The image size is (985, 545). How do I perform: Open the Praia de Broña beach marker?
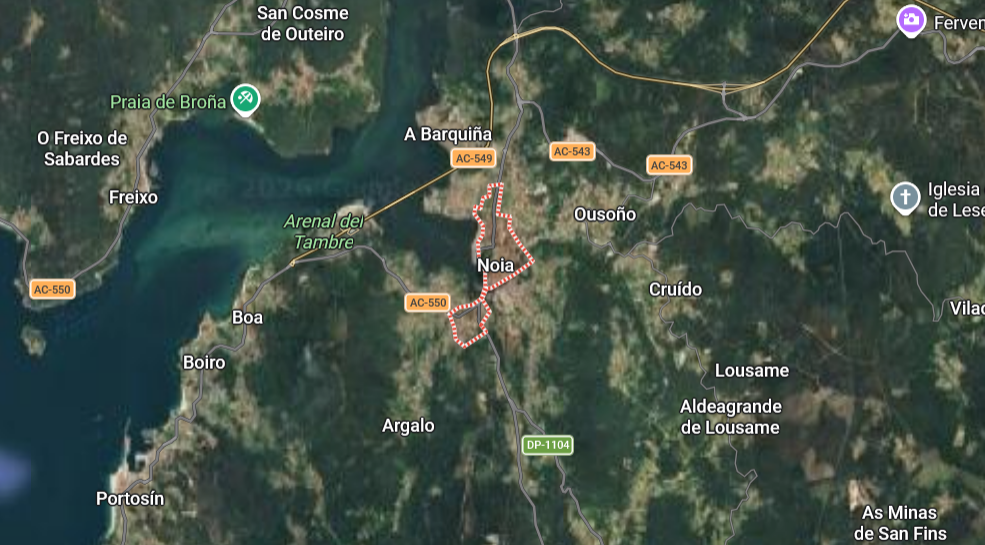tap(245, 98)
